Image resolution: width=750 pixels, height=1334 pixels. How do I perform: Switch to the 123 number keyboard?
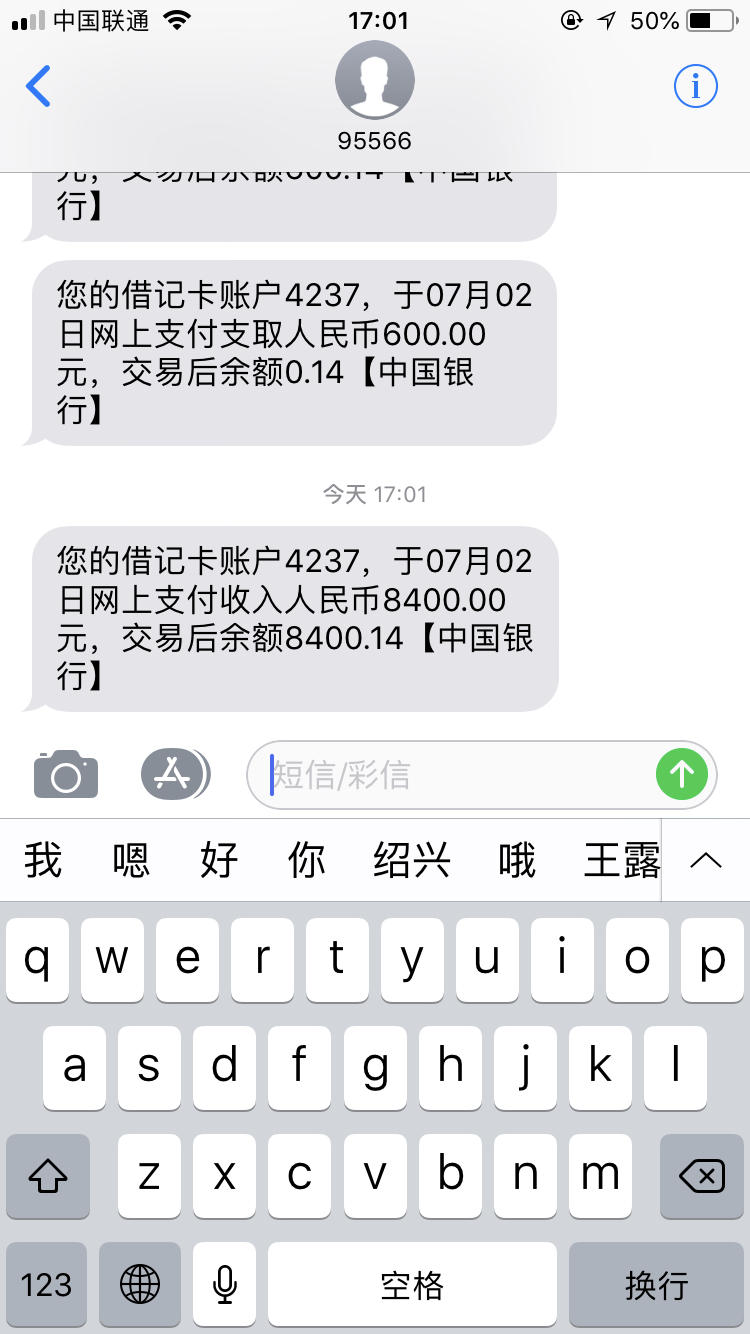click(x=46, y=1284)
